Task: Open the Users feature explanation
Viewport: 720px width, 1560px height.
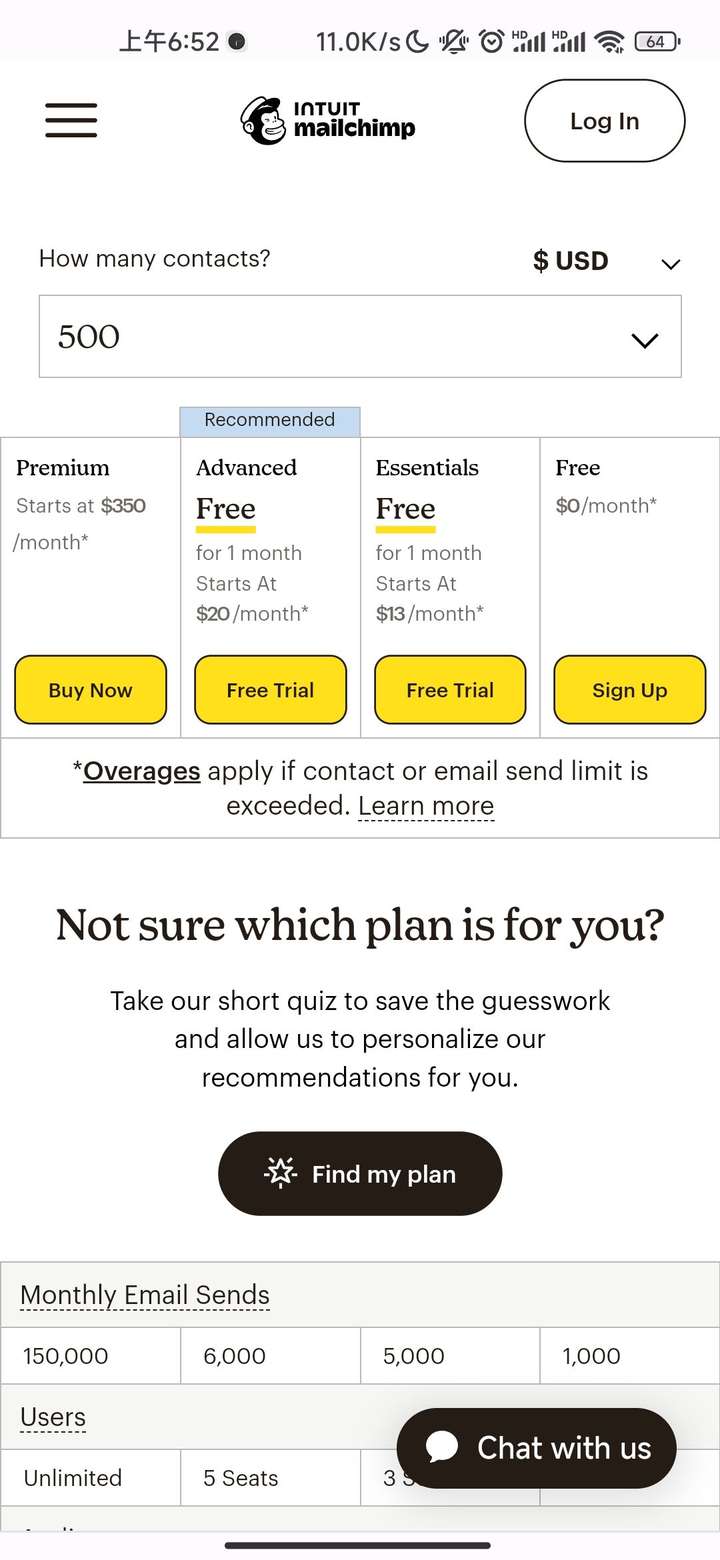Action: click(53, 1418)
